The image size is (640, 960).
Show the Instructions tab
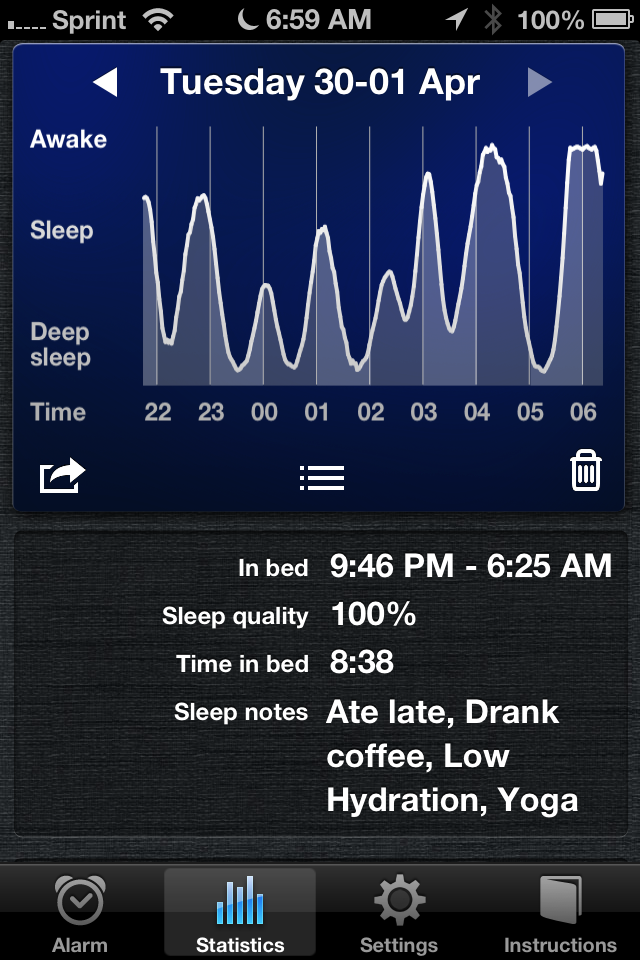pyautogui.click(x=560, y=913)
